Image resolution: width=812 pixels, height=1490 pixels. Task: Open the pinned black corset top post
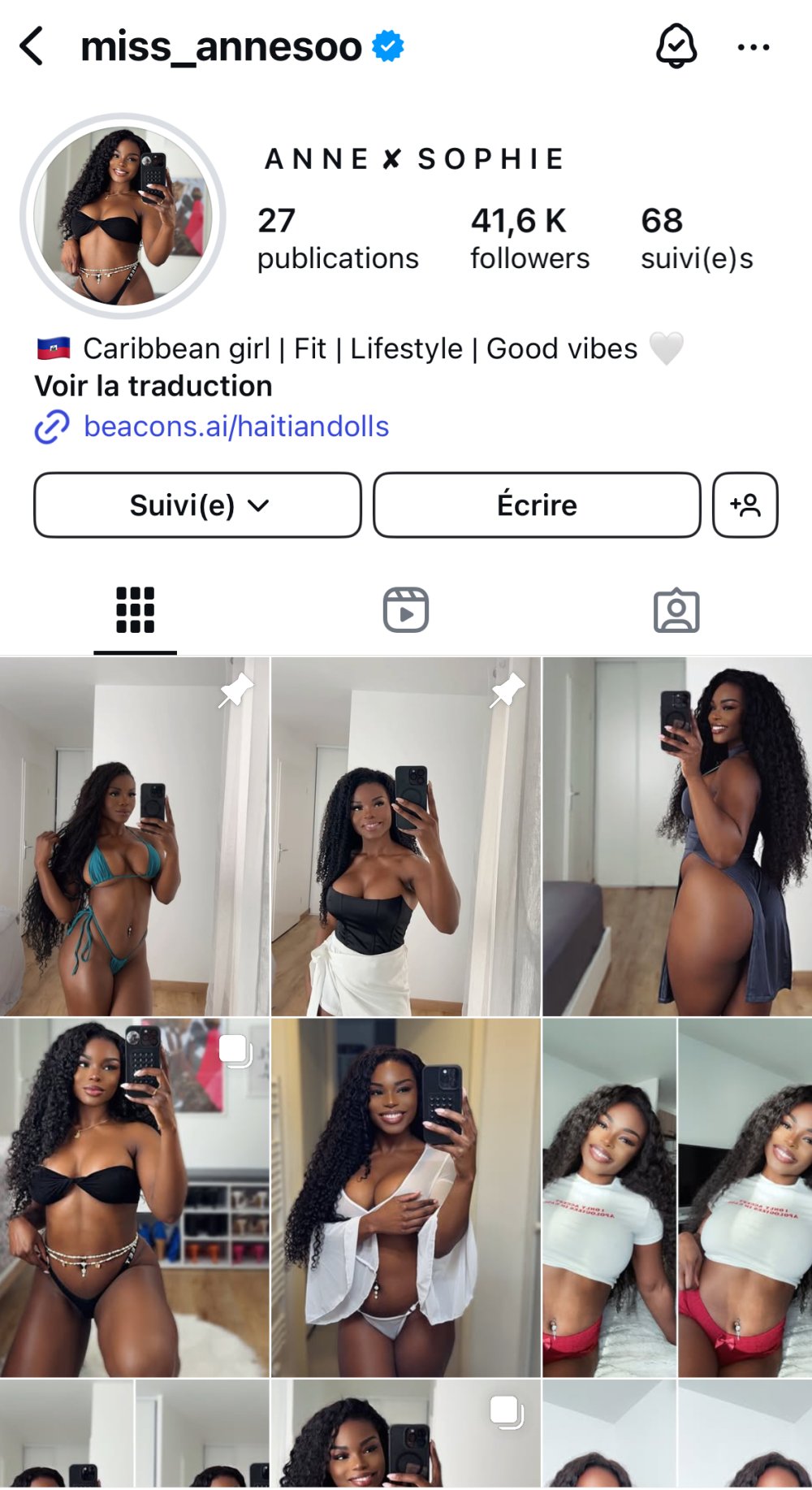405,837
